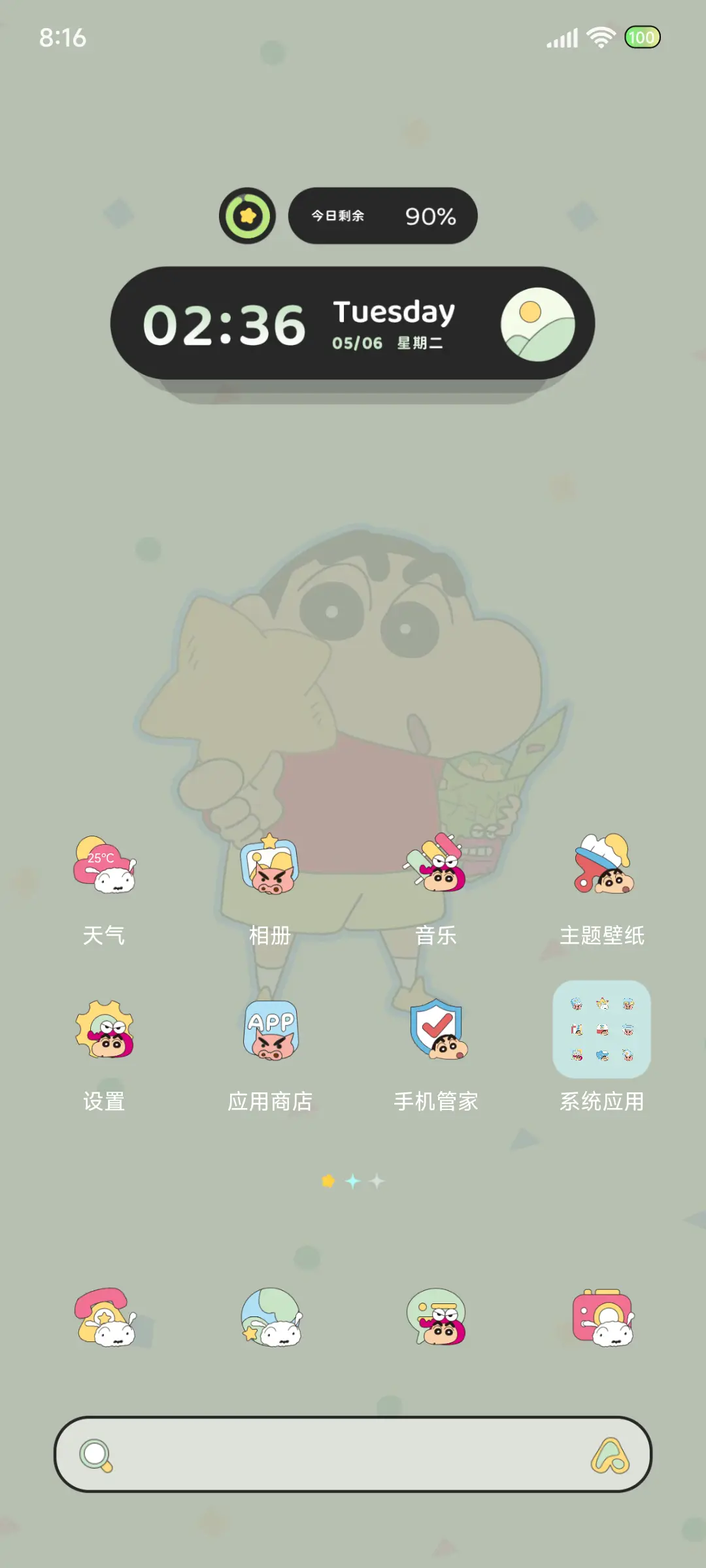Tap the search bar input field
Viewport: 706px width, 1568px height.
[x=353, y=1456]
